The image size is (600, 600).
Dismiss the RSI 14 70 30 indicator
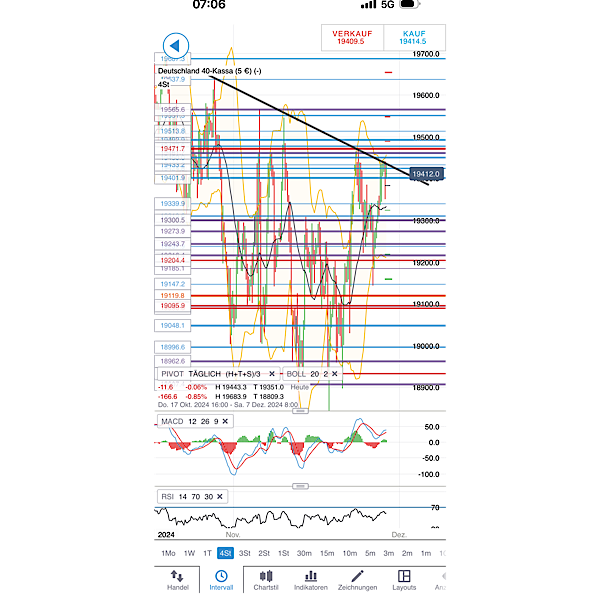coord(220,496)
